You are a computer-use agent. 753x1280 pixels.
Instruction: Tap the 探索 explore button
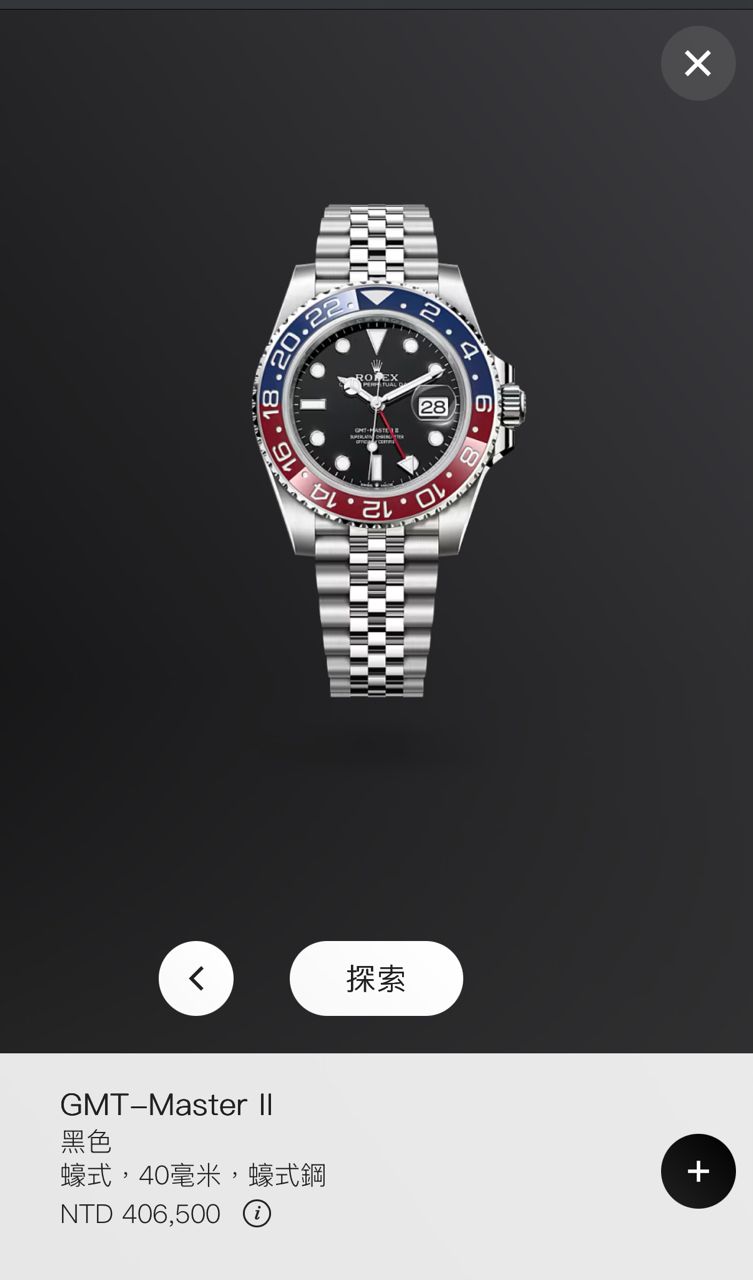pyautogui.click(x=376, y=978)
